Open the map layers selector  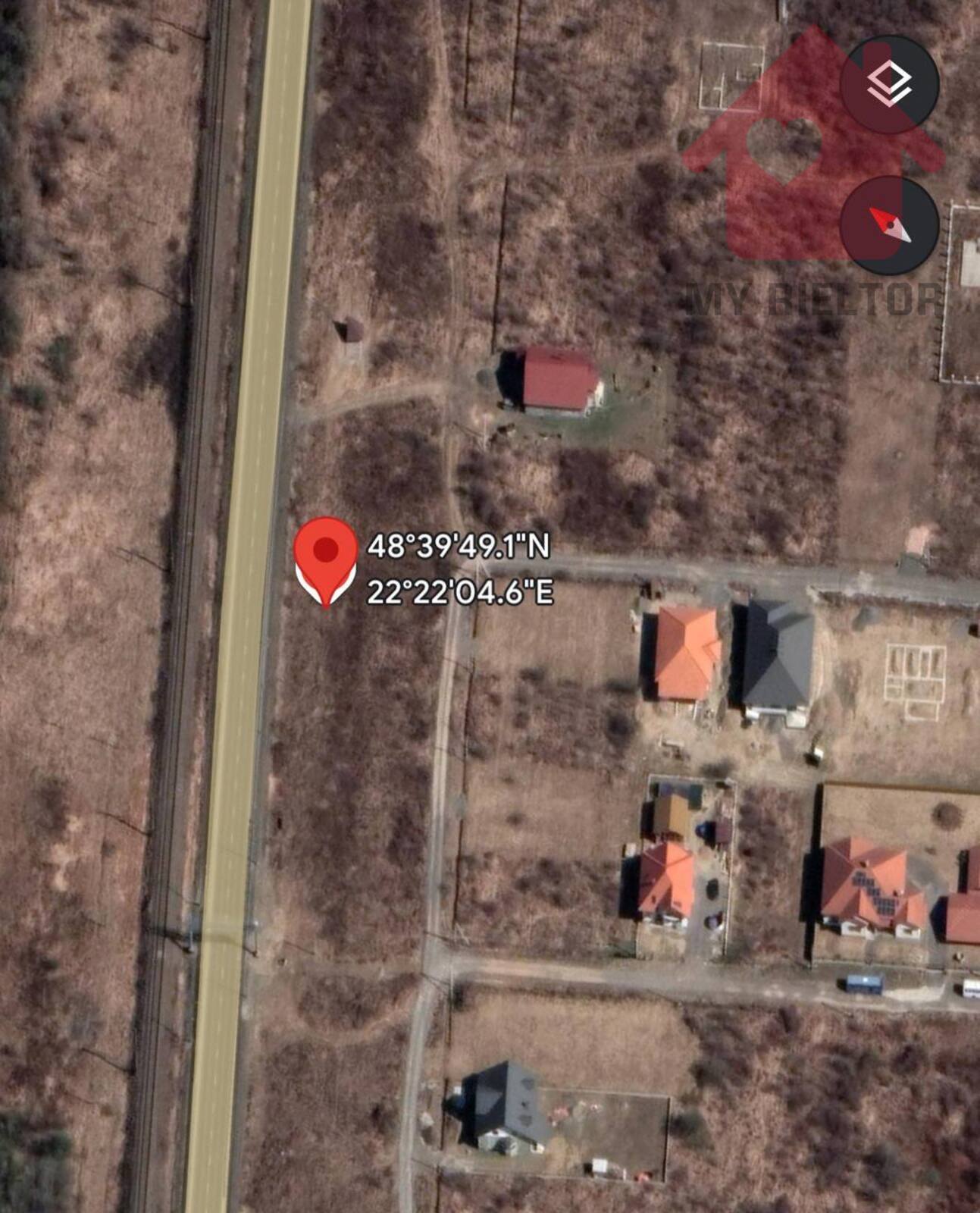(x=889, y=84)
